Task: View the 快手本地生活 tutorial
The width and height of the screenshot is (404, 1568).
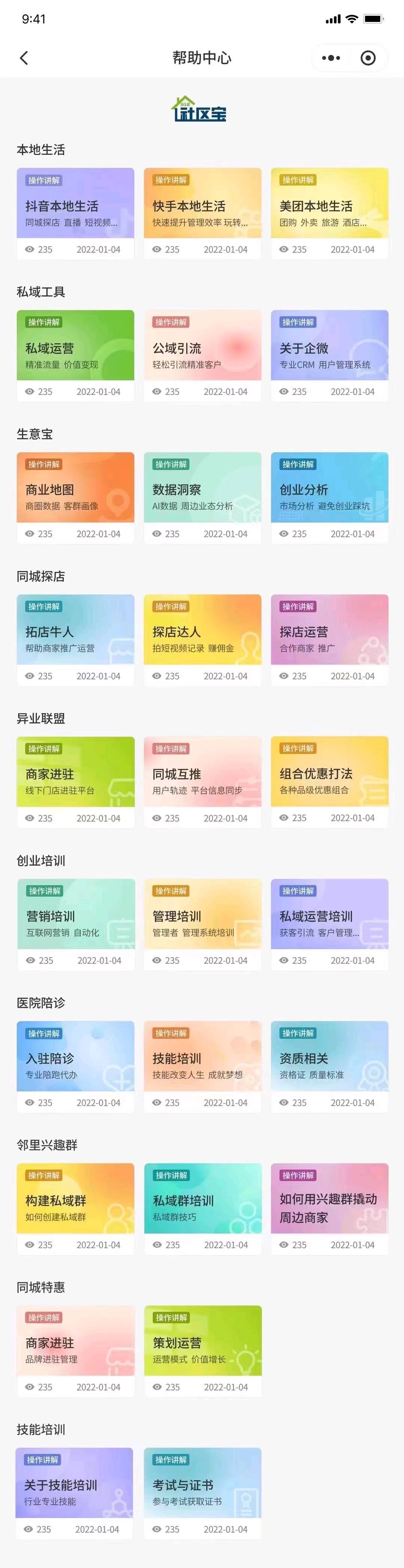Action: [x=203, y=213]
